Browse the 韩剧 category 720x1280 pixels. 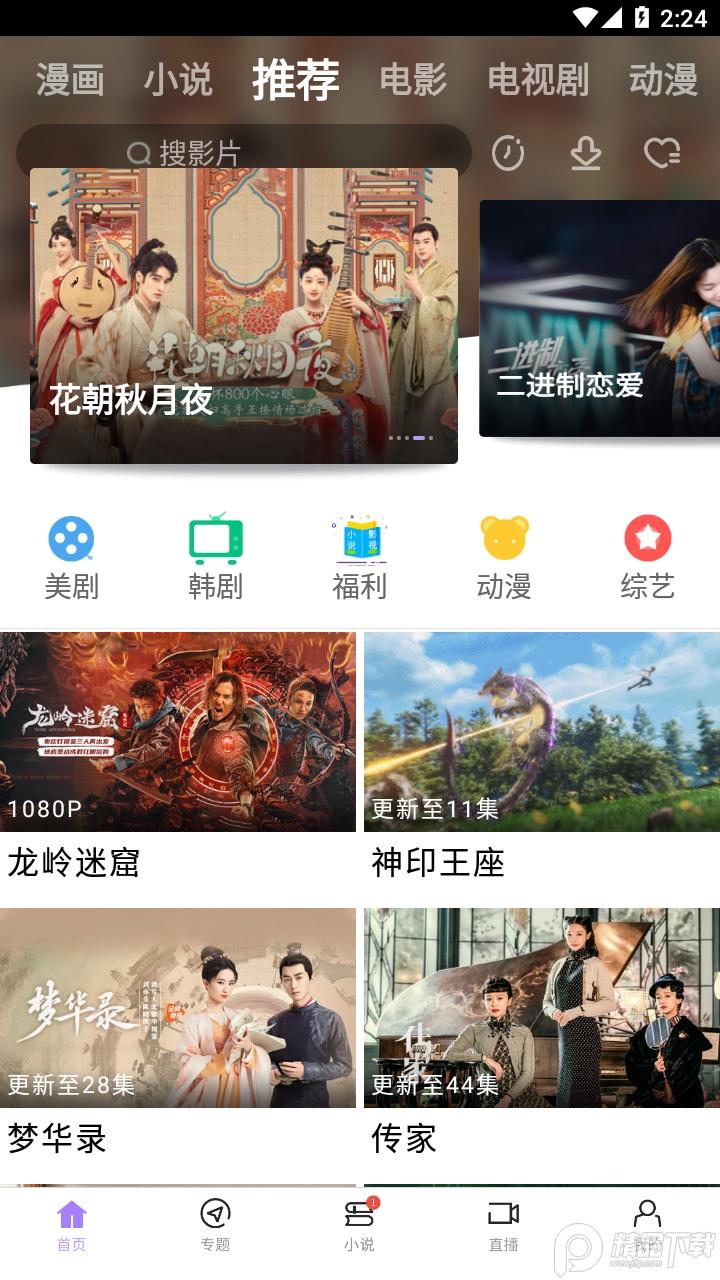click(216, 557)
